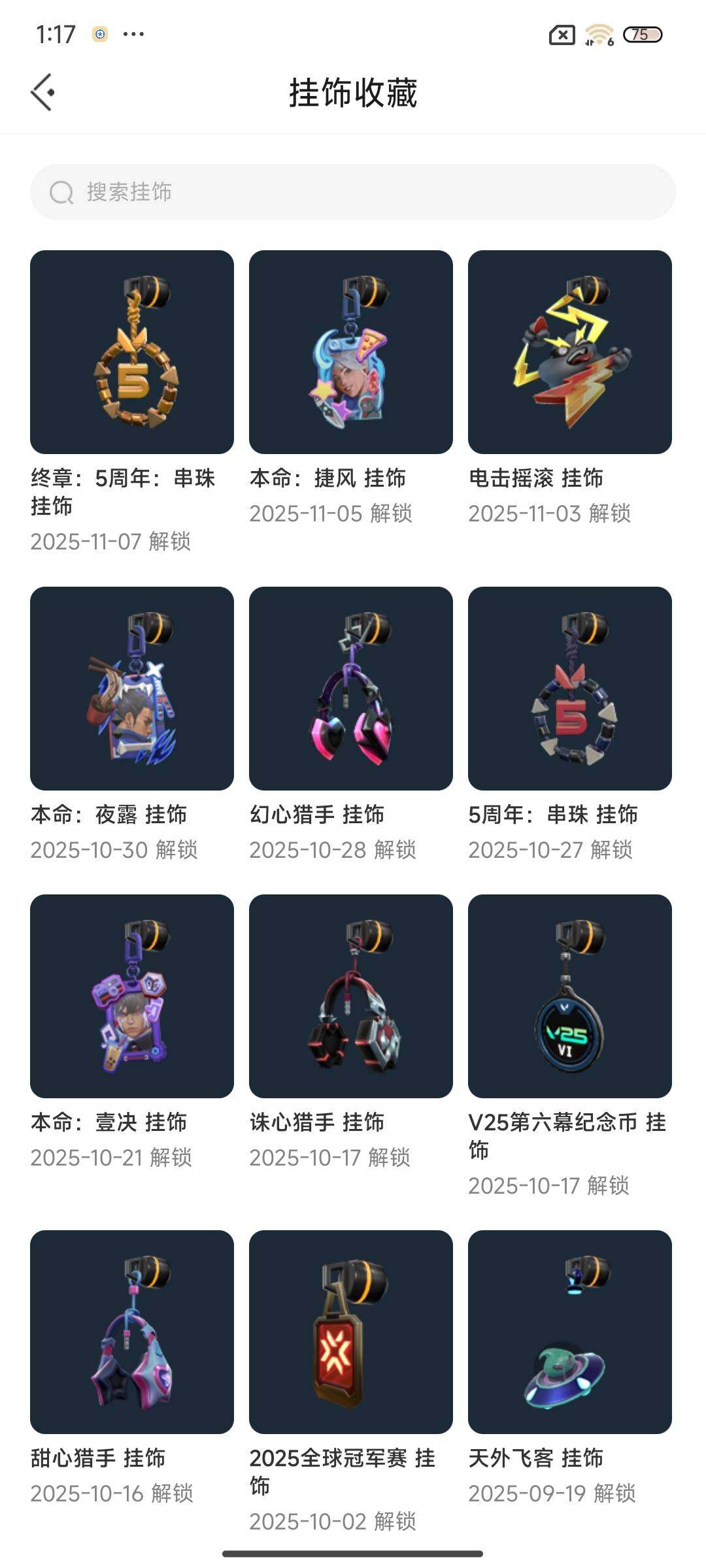Open 幻心猎手 挂饰 item
This screenshot has width=706, height=1568.
(351, 689)
